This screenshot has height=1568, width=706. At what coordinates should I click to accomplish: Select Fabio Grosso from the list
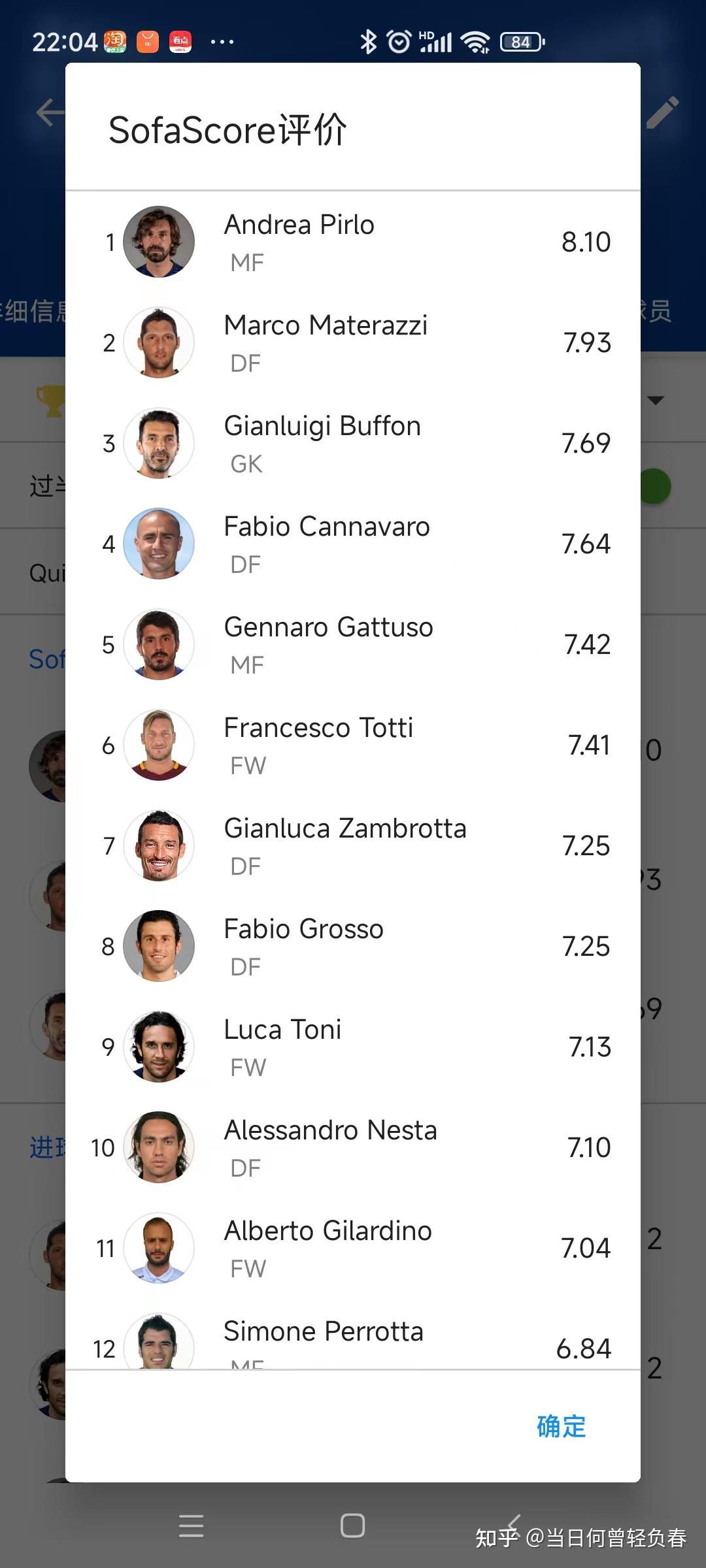coord(353,946)
